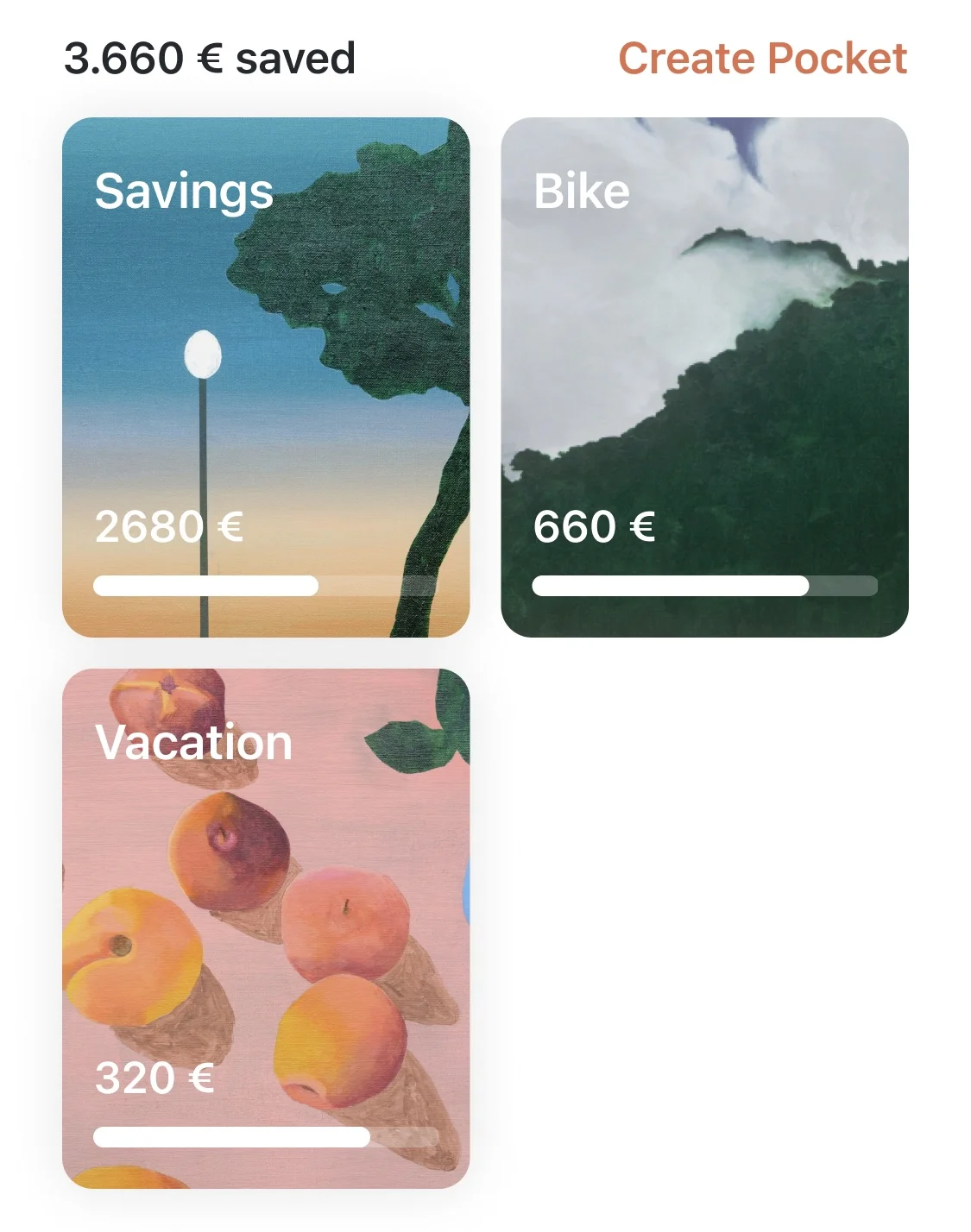View the Vacation pocket card
Image resolution: width=971 pixels, height=1232 pixels.
266,928
